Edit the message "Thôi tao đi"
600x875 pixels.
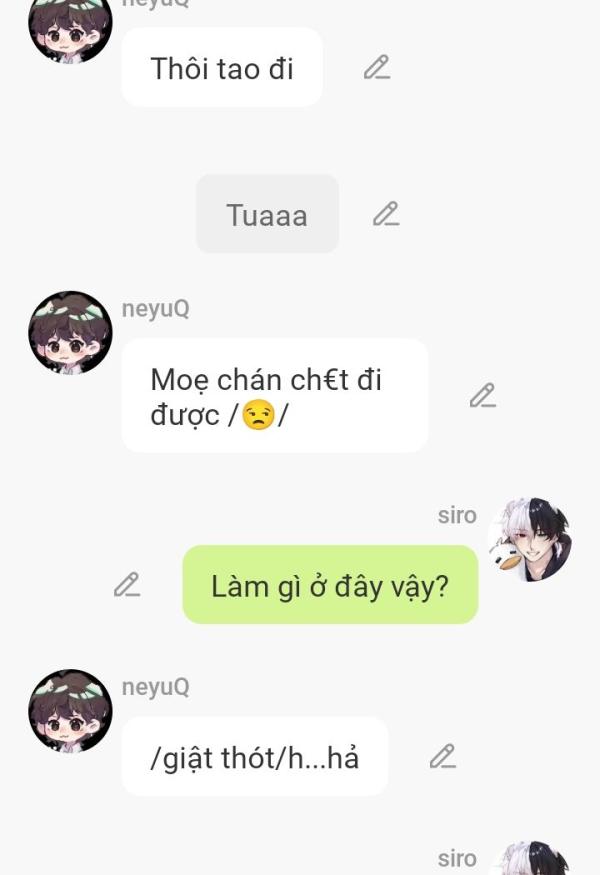(376, 68)
